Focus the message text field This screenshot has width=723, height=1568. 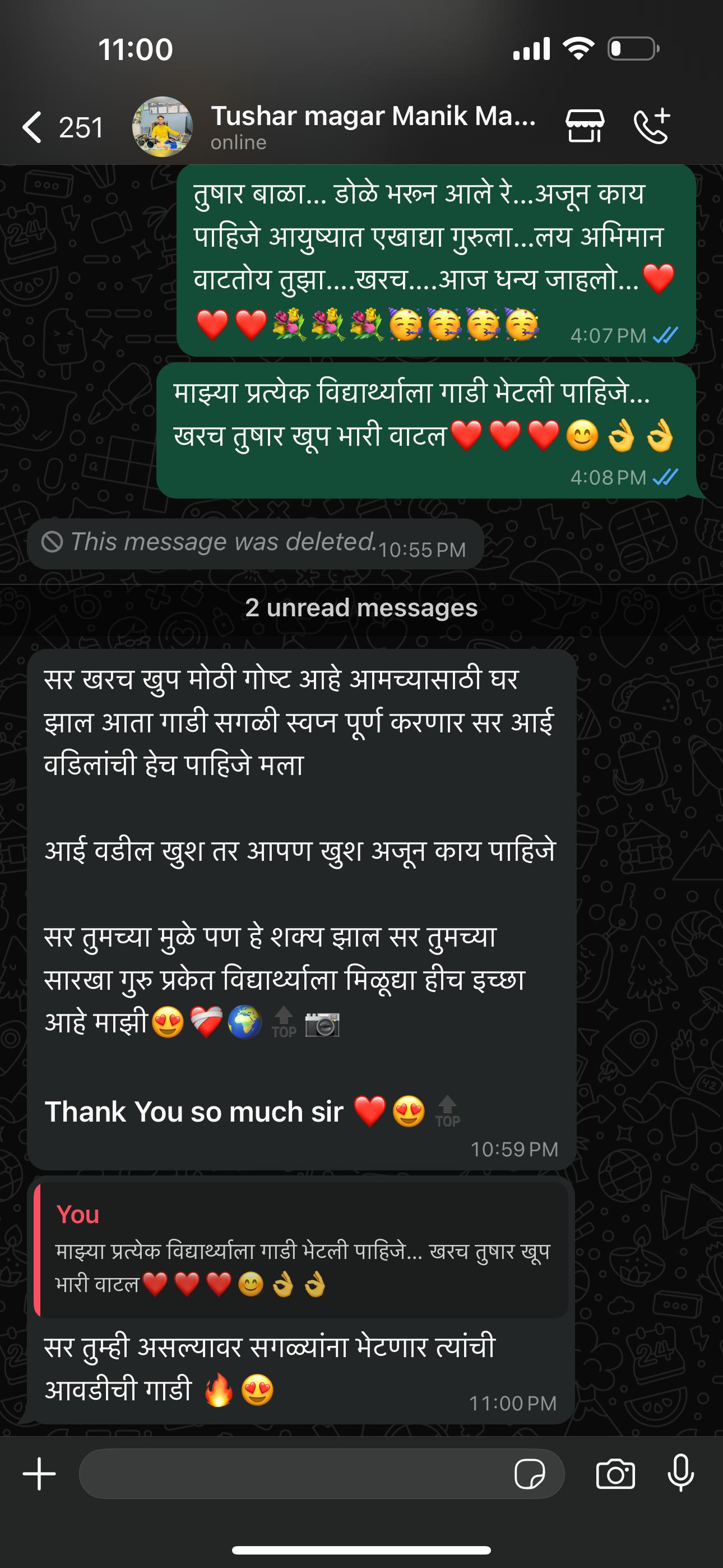[292, 1474]
